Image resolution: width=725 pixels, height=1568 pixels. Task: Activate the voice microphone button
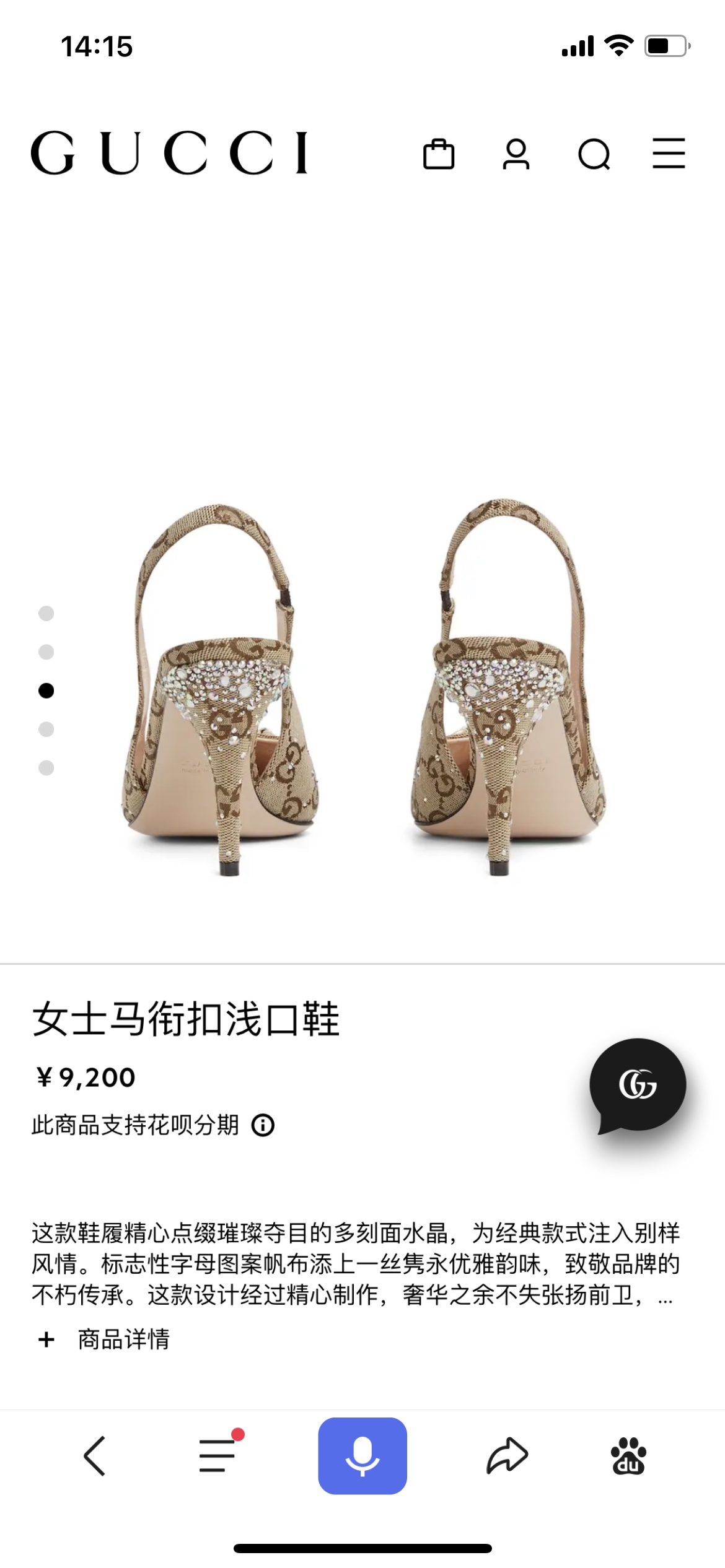(362, 1455)
